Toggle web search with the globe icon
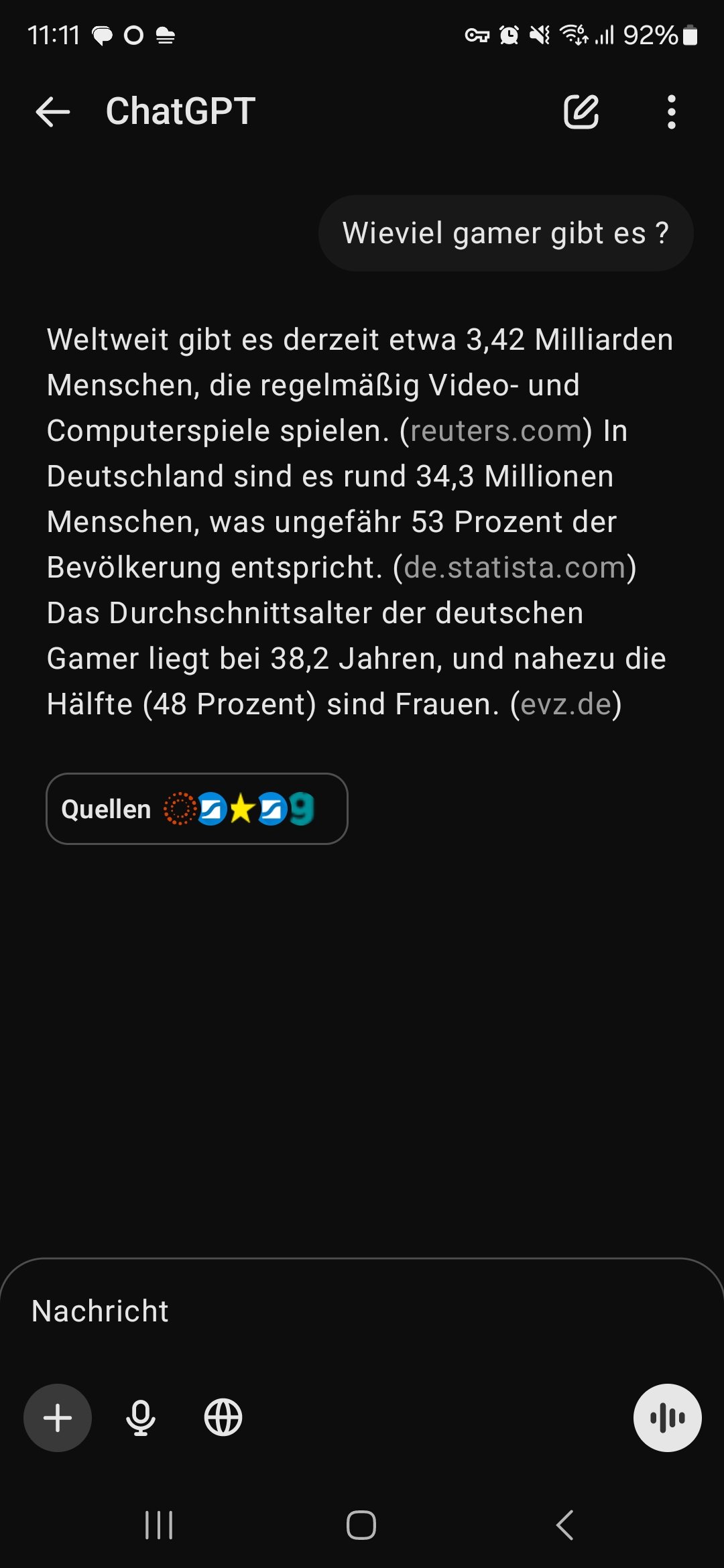Viewport: 724px width, 1568px height. click(223, 1417)
